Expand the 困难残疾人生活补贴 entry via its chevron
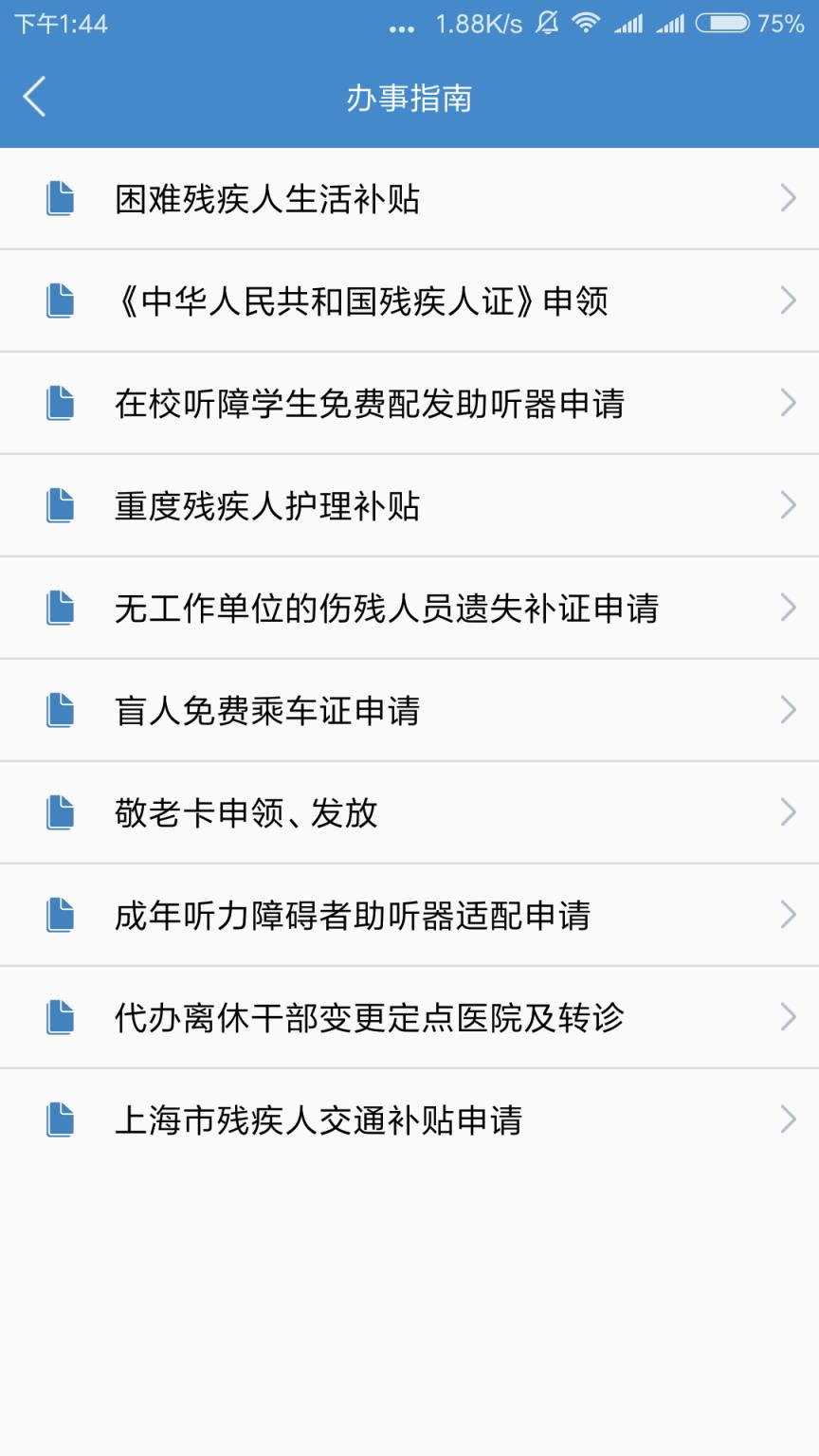Viewport: 819px width, 1456px height. point(788,197)
